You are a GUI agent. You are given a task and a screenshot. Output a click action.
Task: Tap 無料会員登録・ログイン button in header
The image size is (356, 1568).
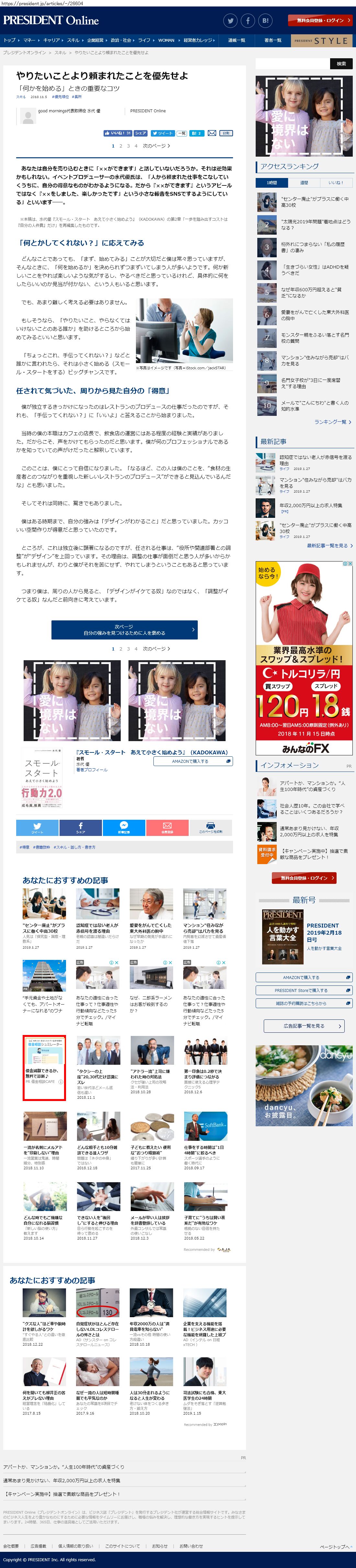(320, 20)
